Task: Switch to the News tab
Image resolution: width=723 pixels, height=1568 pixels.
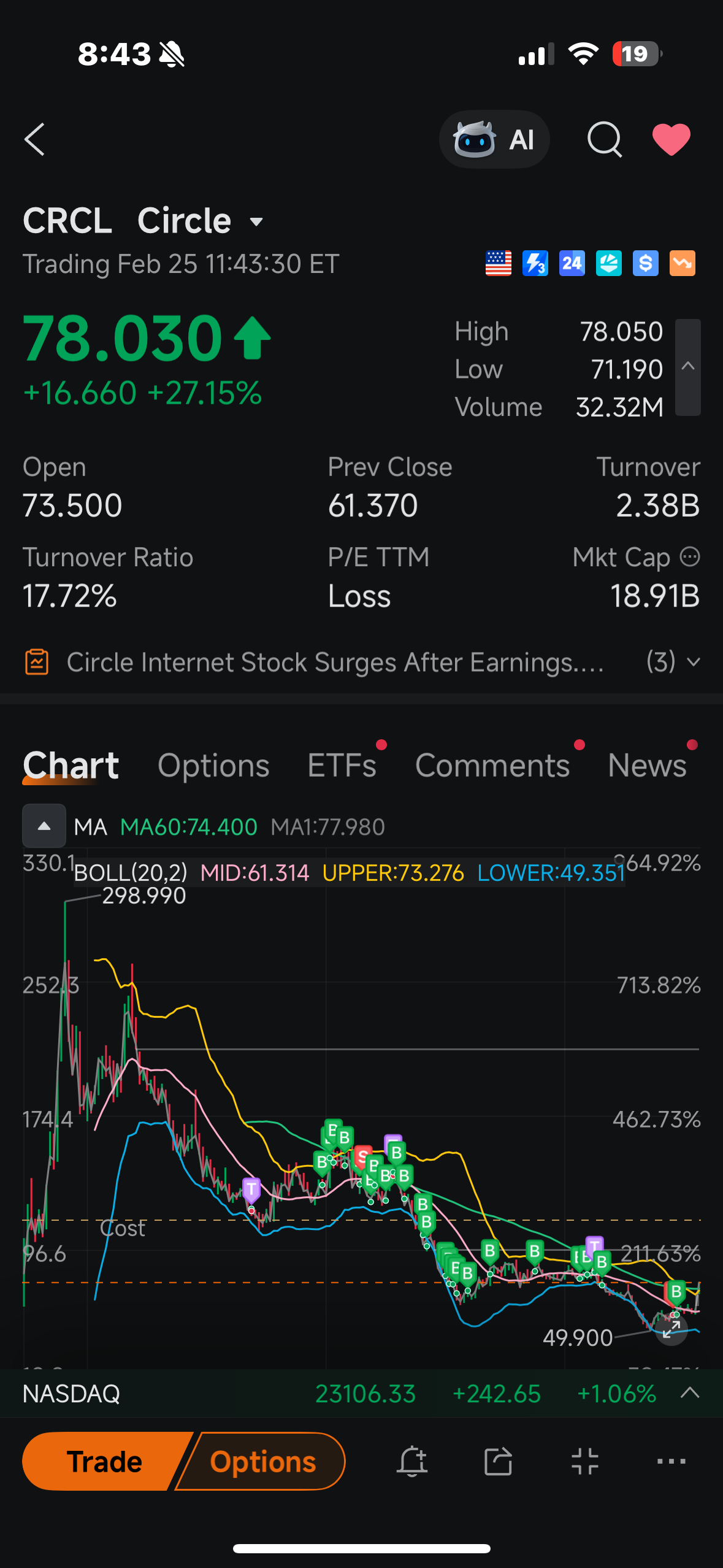Action: click(647, 766)
